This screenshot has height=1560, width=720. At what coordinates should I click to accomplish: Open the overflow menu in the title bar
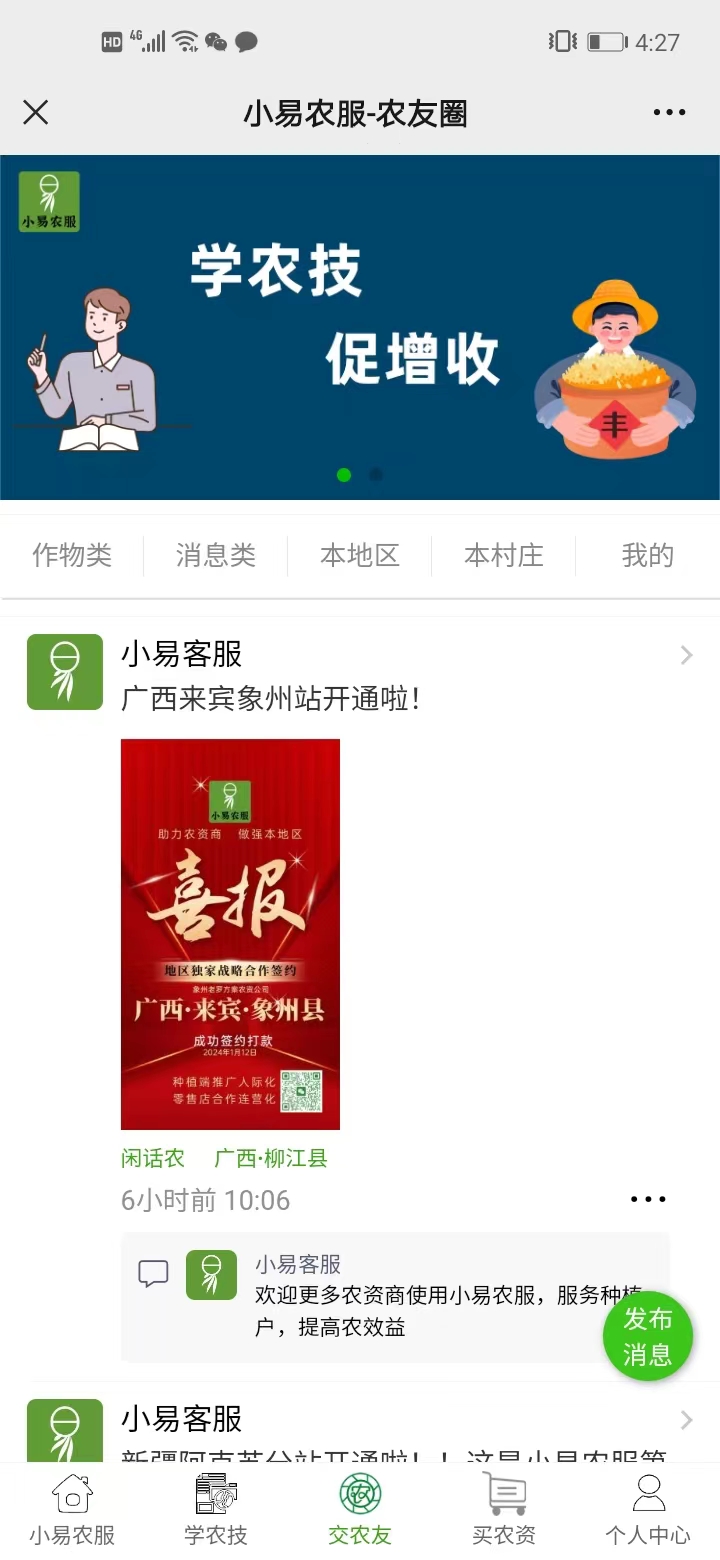669,112
